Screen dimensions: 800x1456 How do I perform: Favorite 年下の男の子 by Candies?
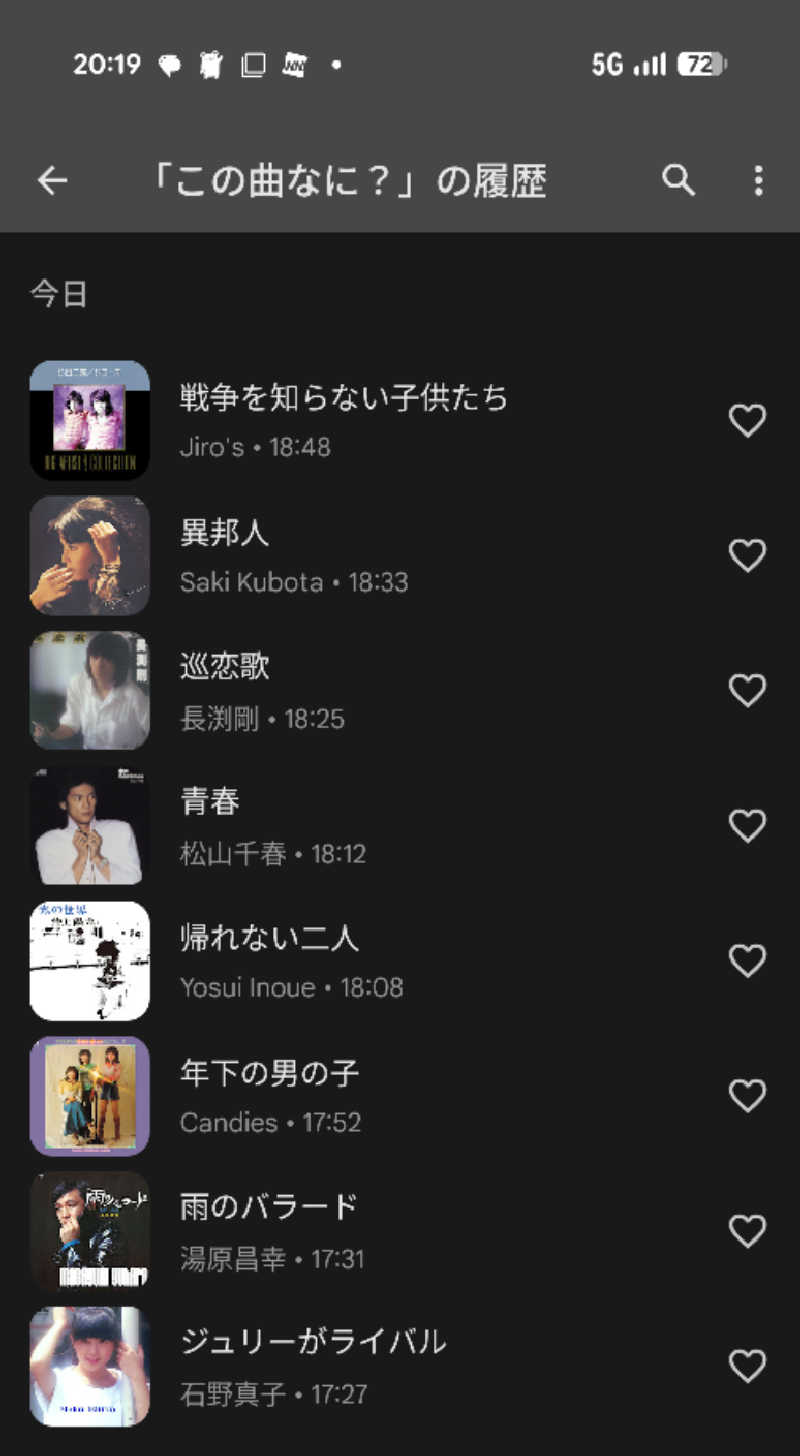tap(747, 1095)
